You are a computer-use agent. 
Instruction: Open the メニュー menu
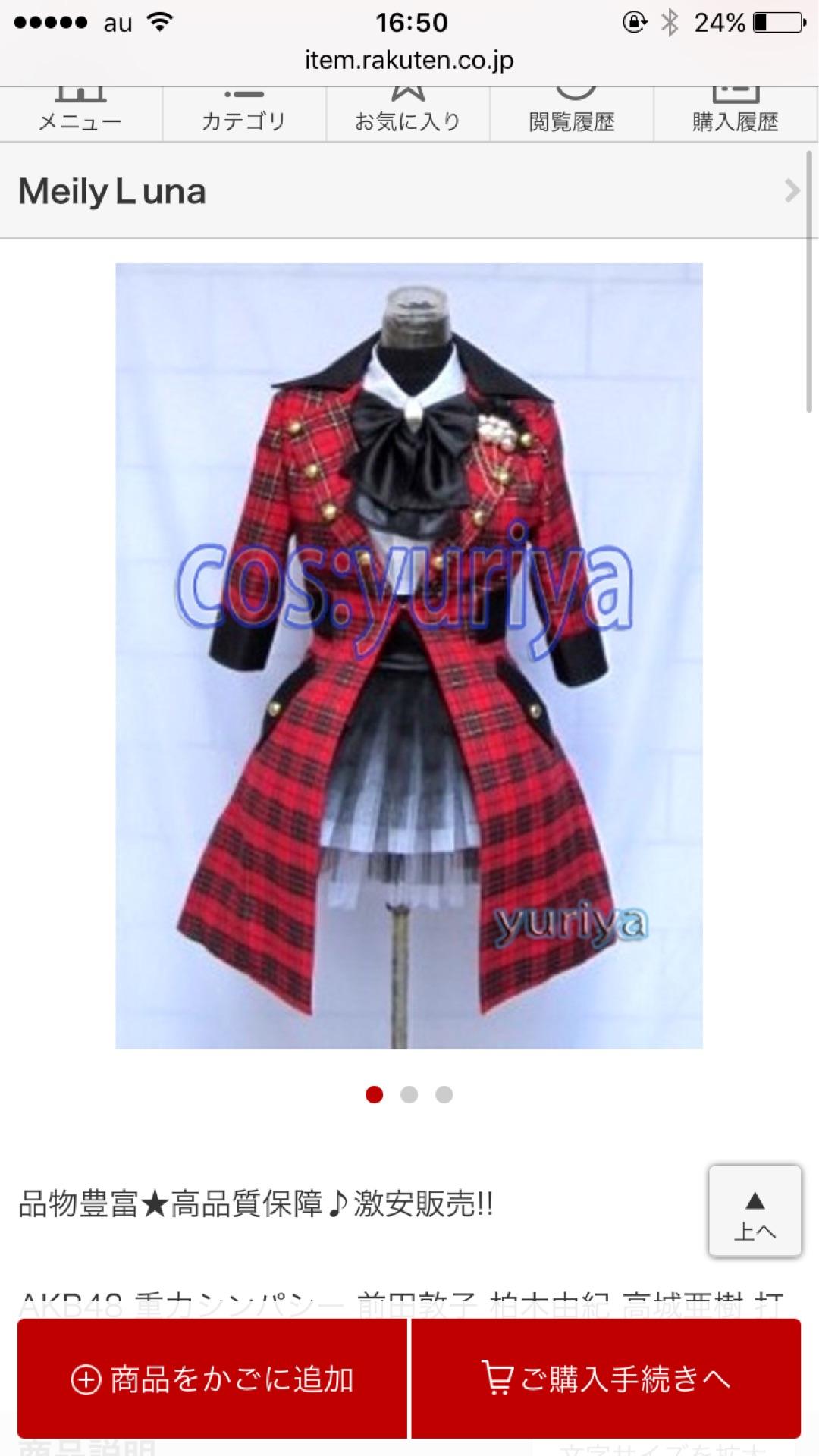[x=80, y=114]
